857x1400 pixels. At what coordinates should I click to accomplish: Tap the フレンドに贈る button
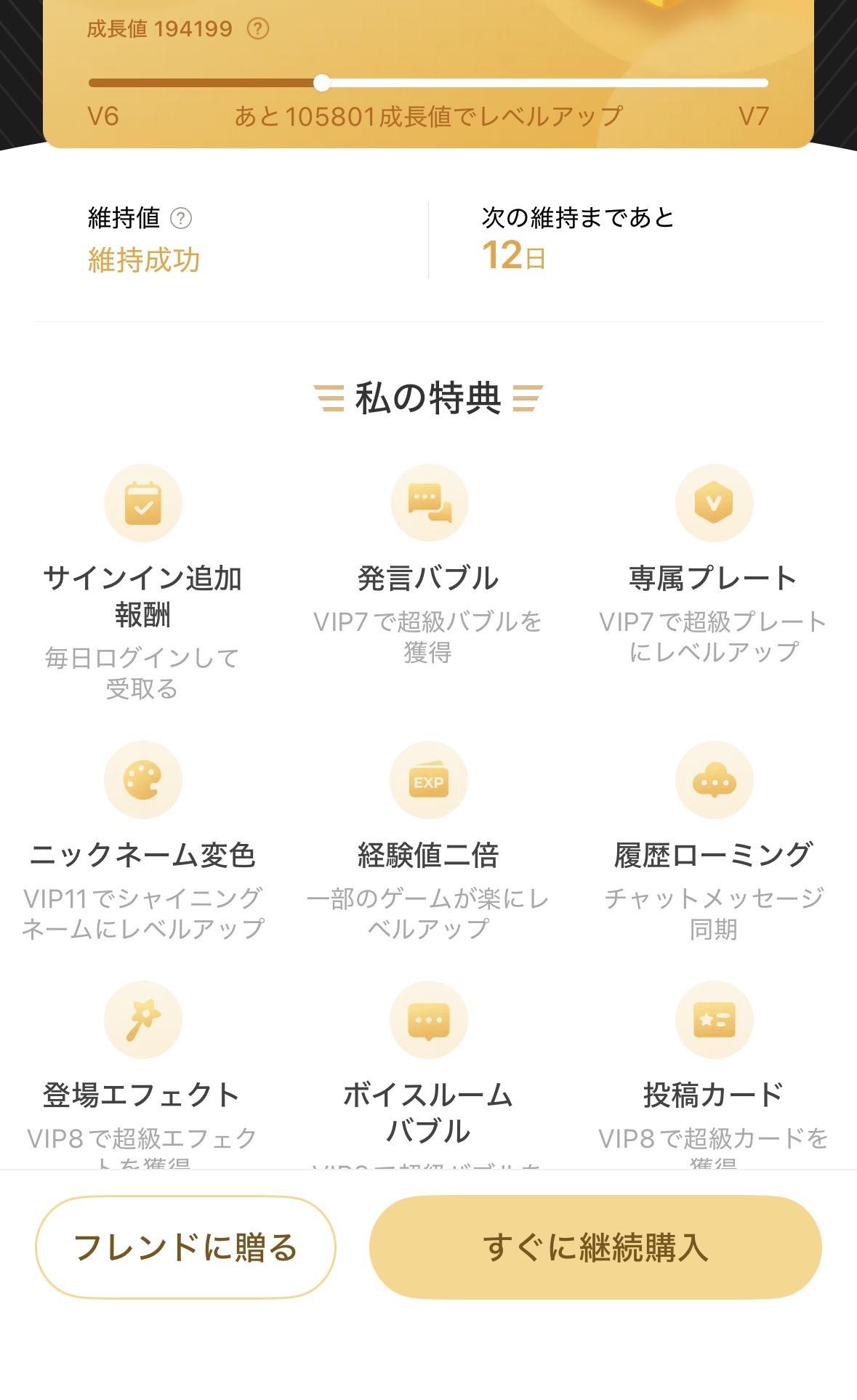[x=185, y=1247]
